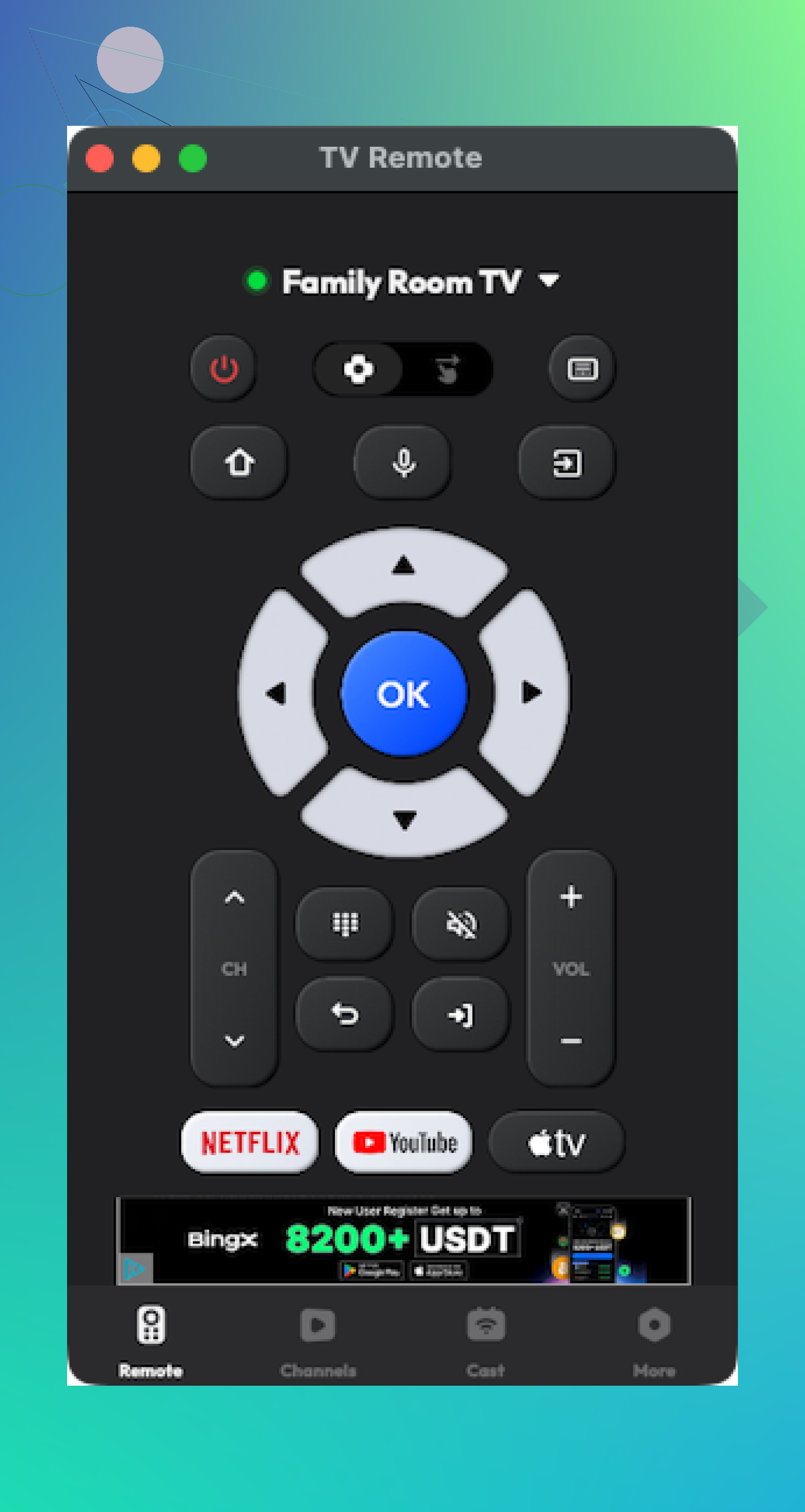This screenshot has width=805, height=1512.
Task: Increase the volume with the plus button
Action: [x=571, y=897]
